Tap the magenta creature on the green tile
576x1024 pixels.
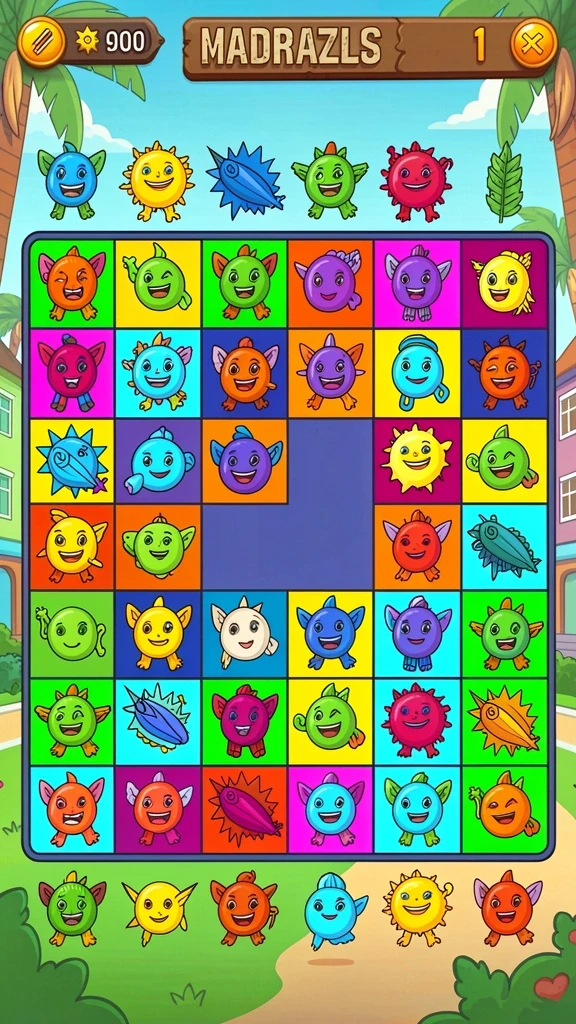point(244,721)
